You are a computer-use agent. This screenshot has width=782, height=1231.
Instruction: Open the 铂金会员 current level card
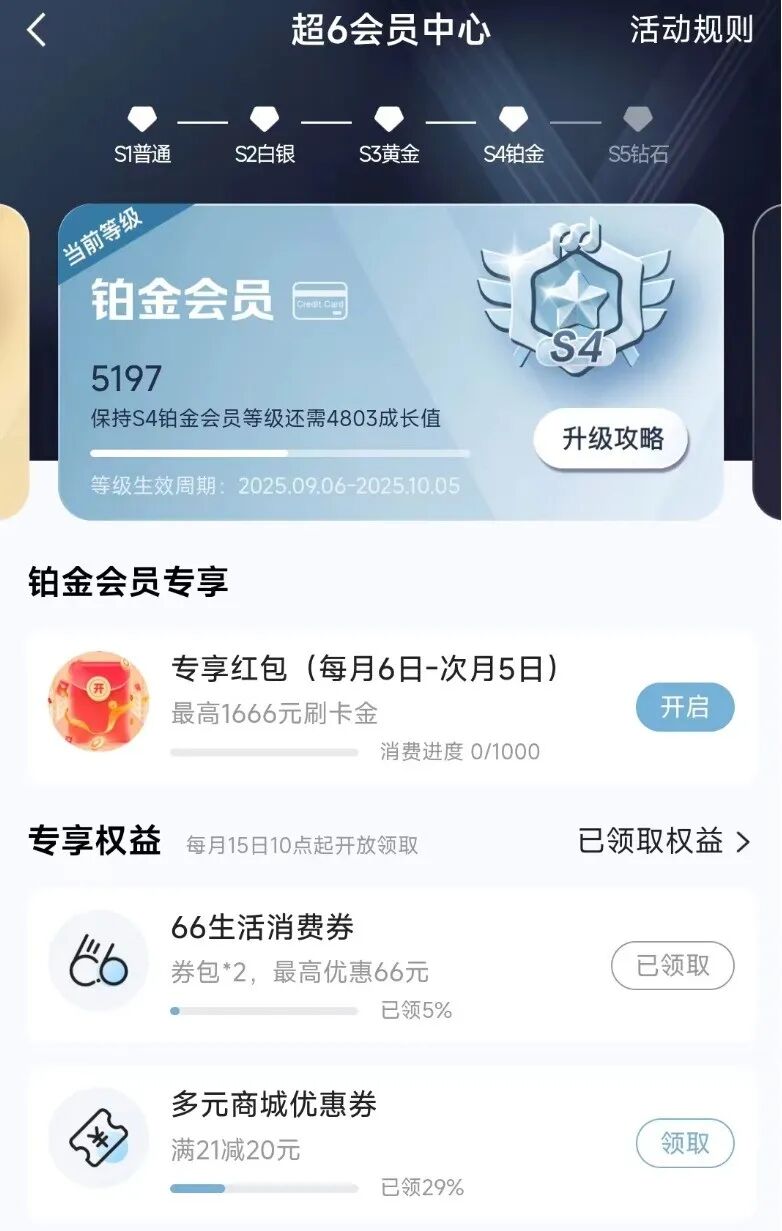coord(300,360)
